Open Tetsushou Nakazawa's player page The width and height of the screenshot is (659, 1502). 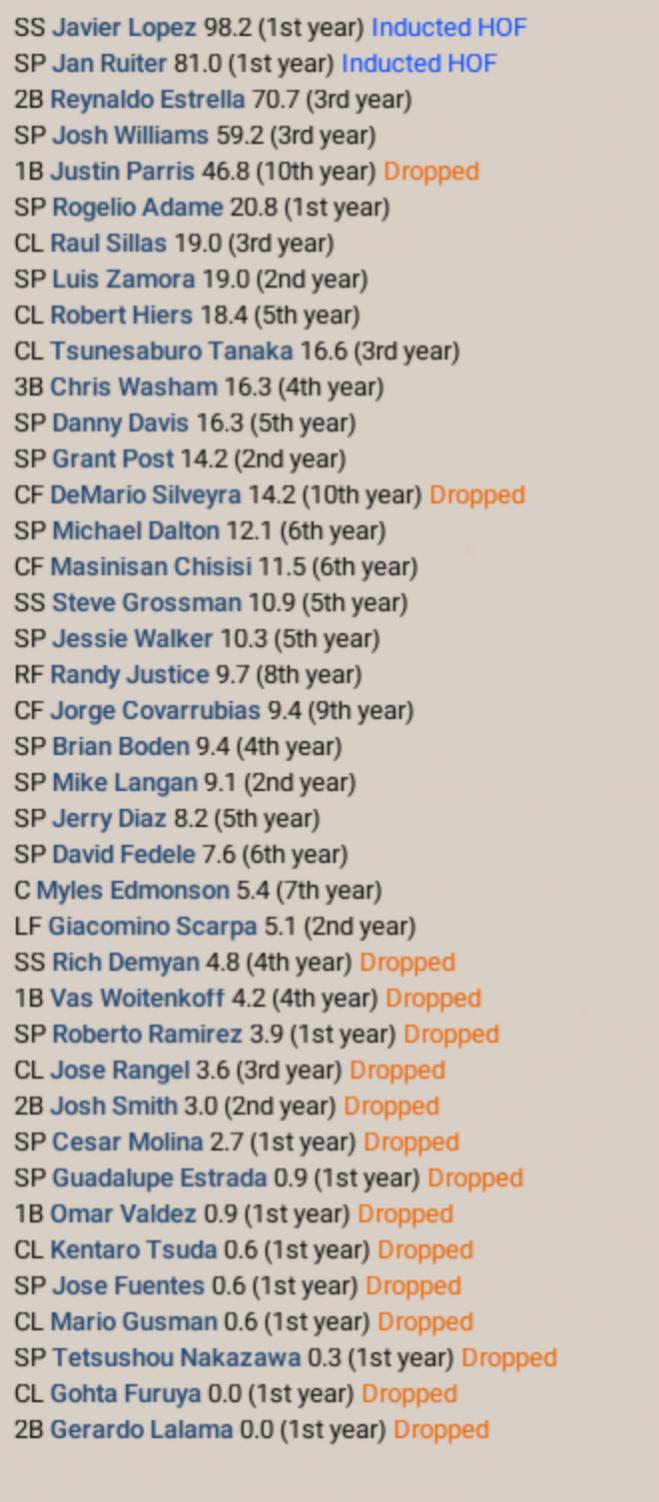tap(176, 1358)
